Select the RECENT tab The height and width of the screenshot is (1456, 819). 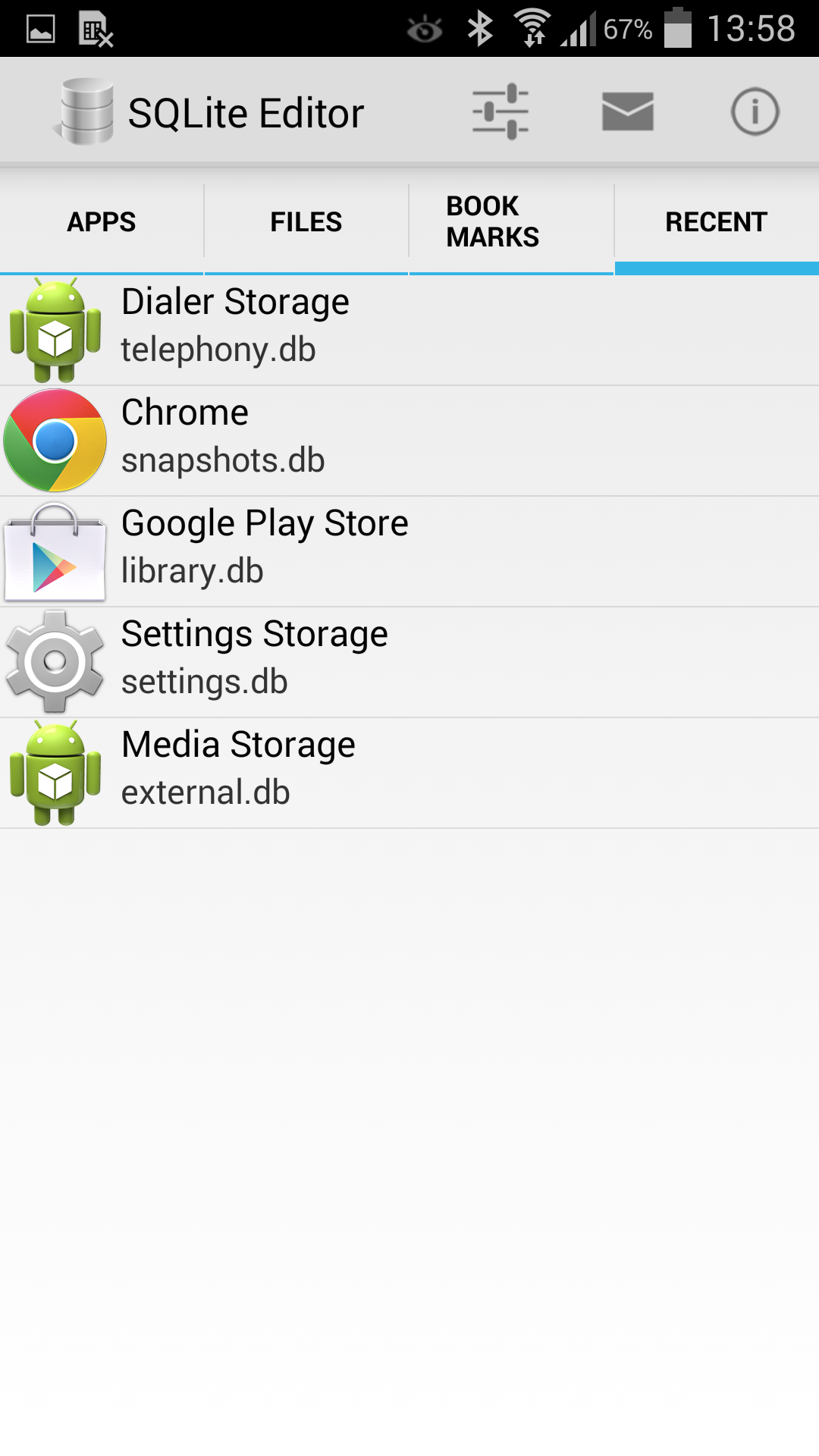coord(716,221)
